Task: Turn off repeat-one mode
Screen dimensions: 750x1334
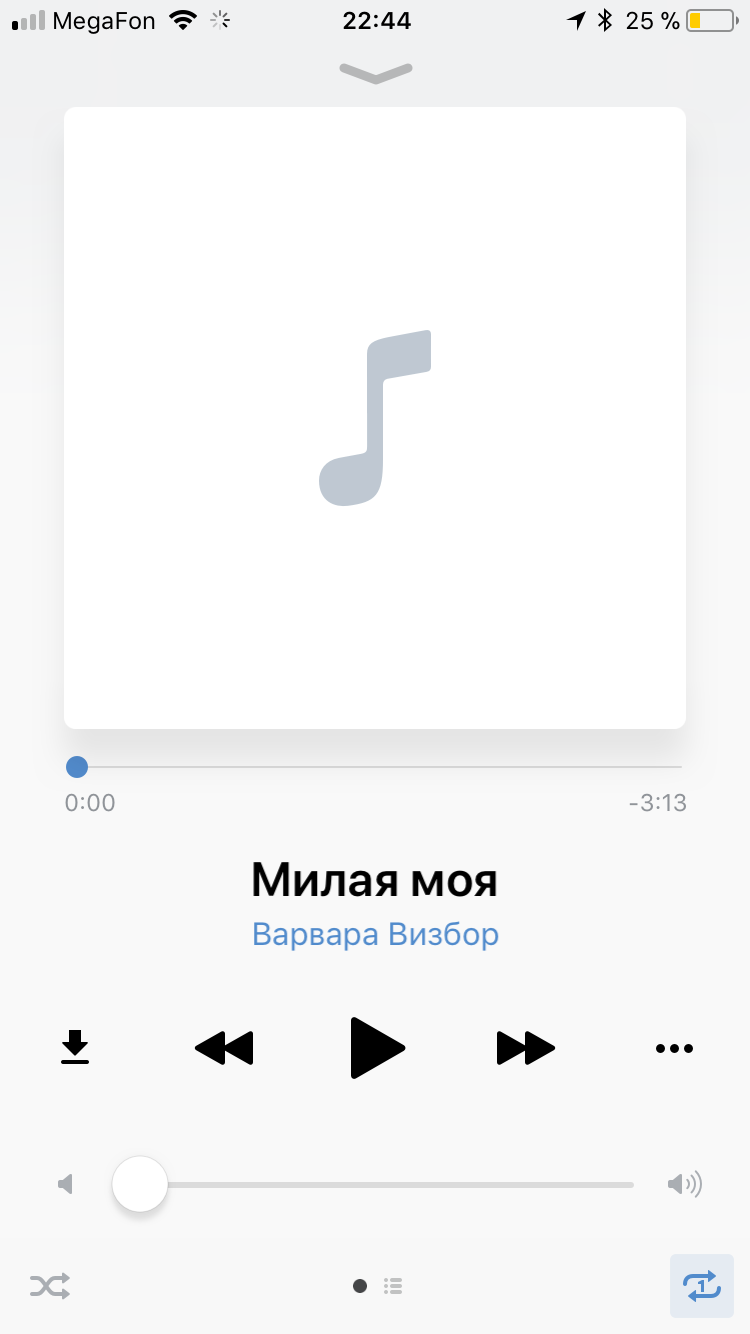Action: coord(702,1286)
